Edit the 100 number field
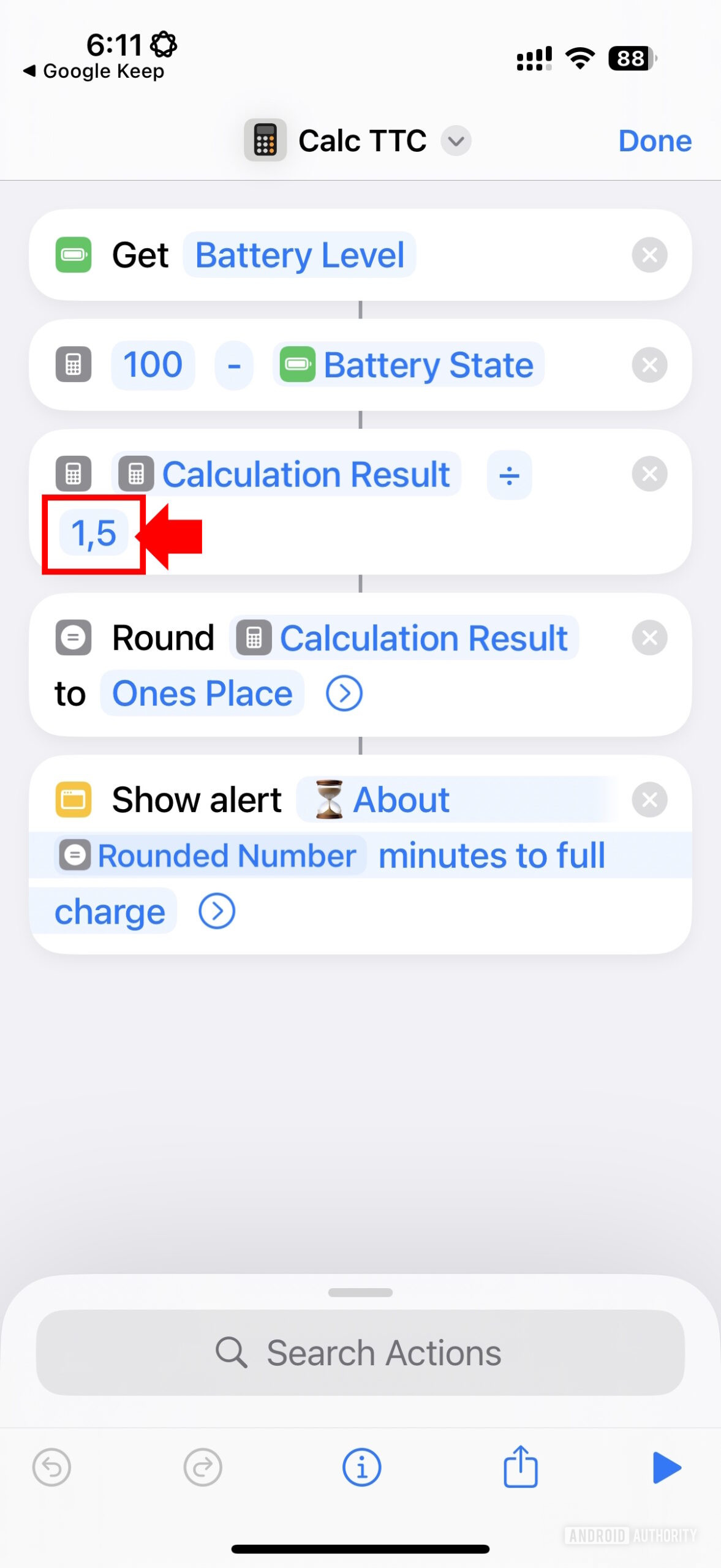This screenshot has width=721, height=1568. [153, 365]
